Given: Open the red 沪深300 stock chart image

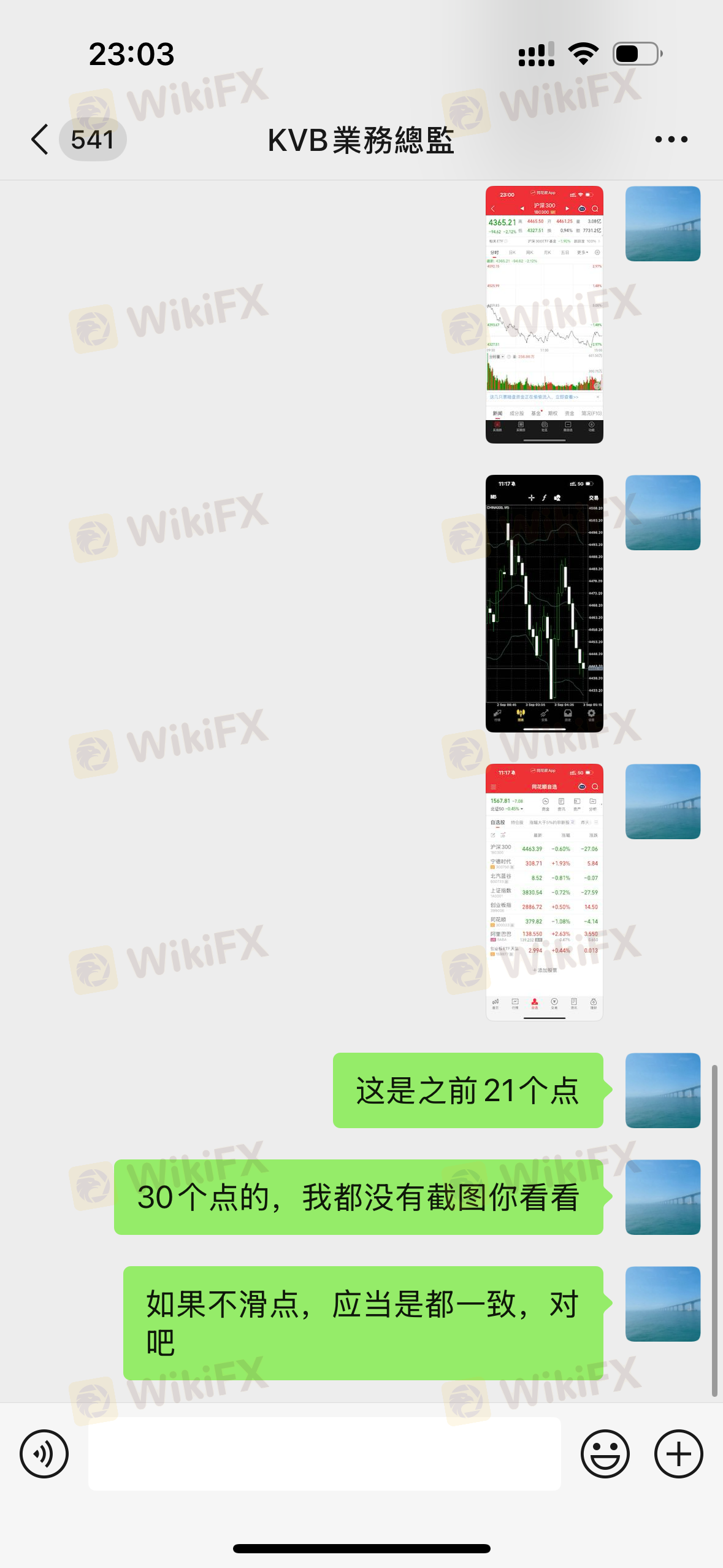Looking at the screenshot, I should coord(544,314).
